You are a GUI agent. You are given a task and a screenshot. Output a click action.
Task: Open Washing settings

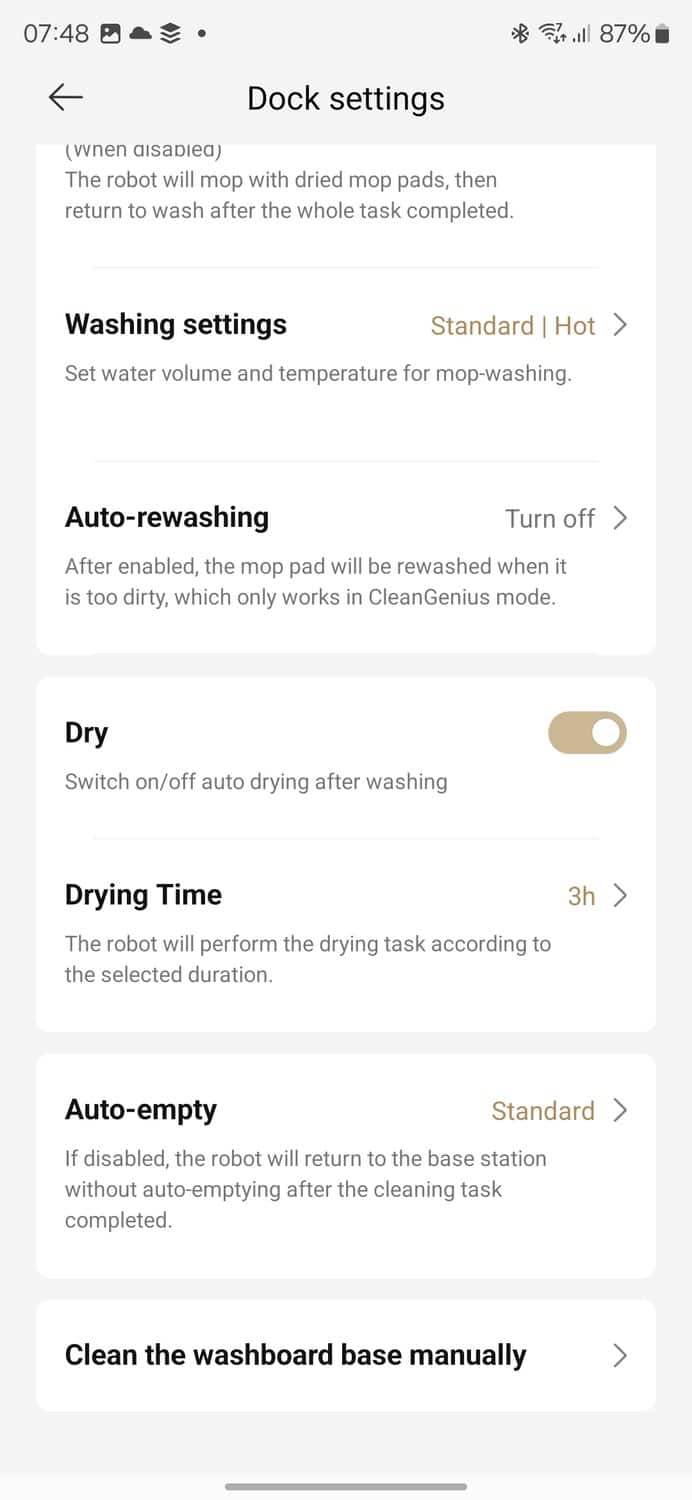click(345, 326)
